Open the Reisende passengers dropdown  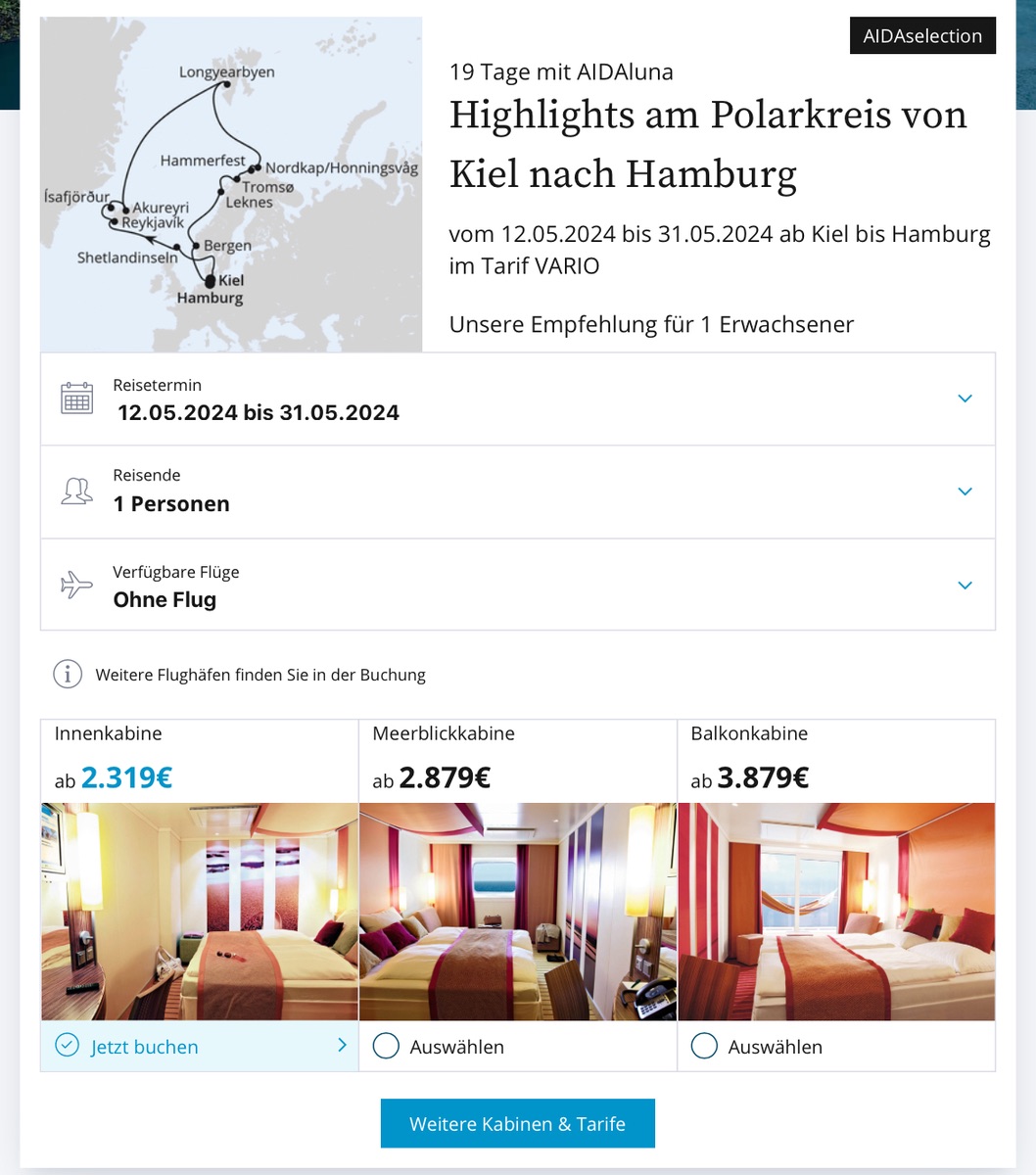tap(518, 492)
